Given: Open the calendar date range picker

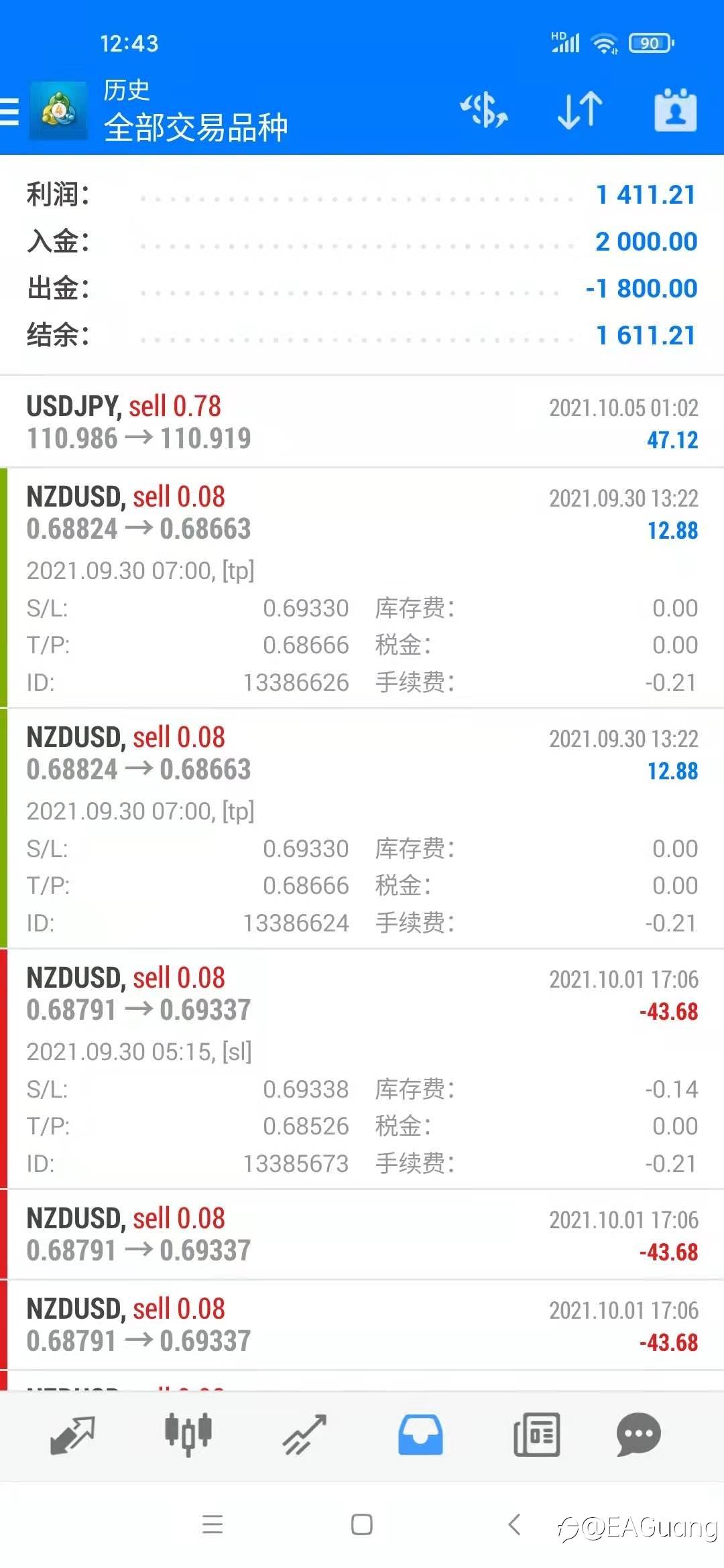Looking at the screenshot, I should click(x=675, y=110).
